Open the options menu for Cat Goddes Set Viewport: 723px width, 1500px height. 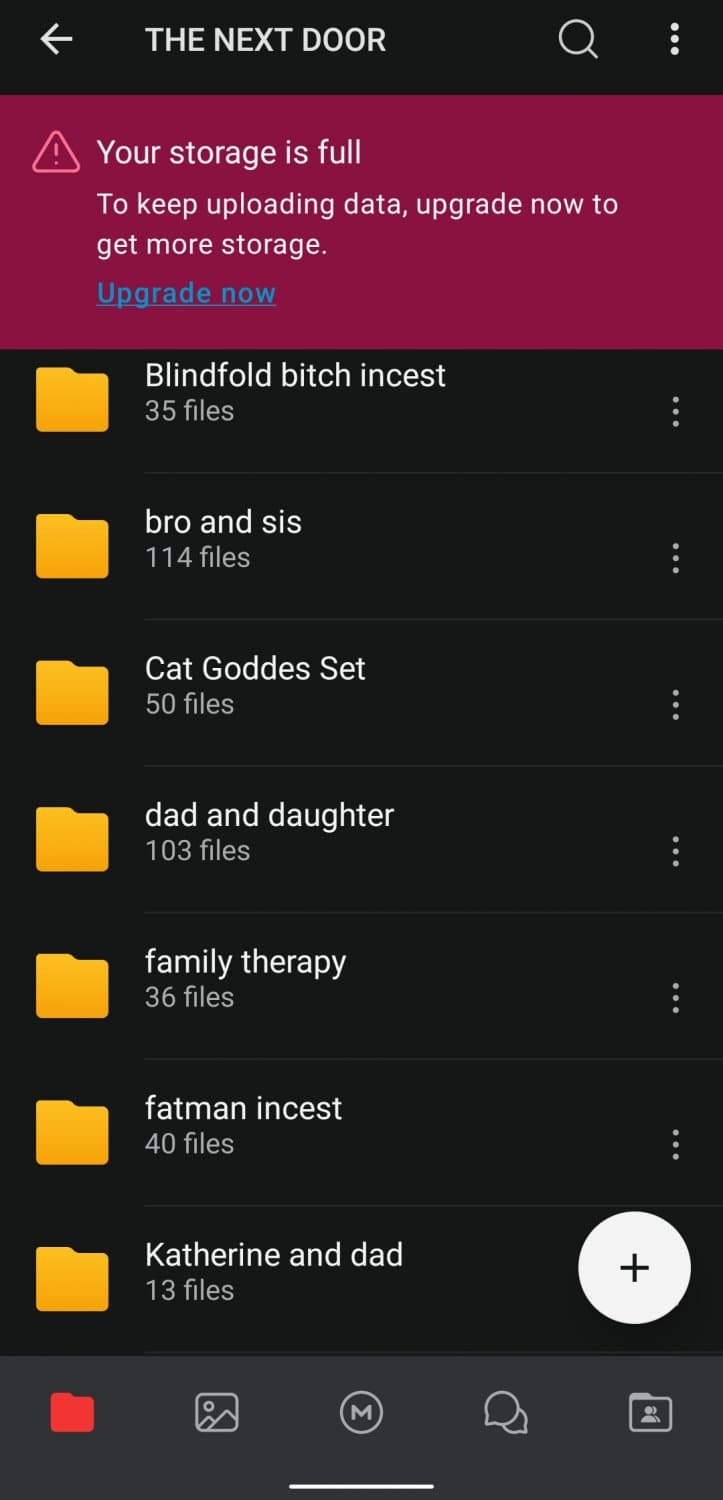[675, 705]
